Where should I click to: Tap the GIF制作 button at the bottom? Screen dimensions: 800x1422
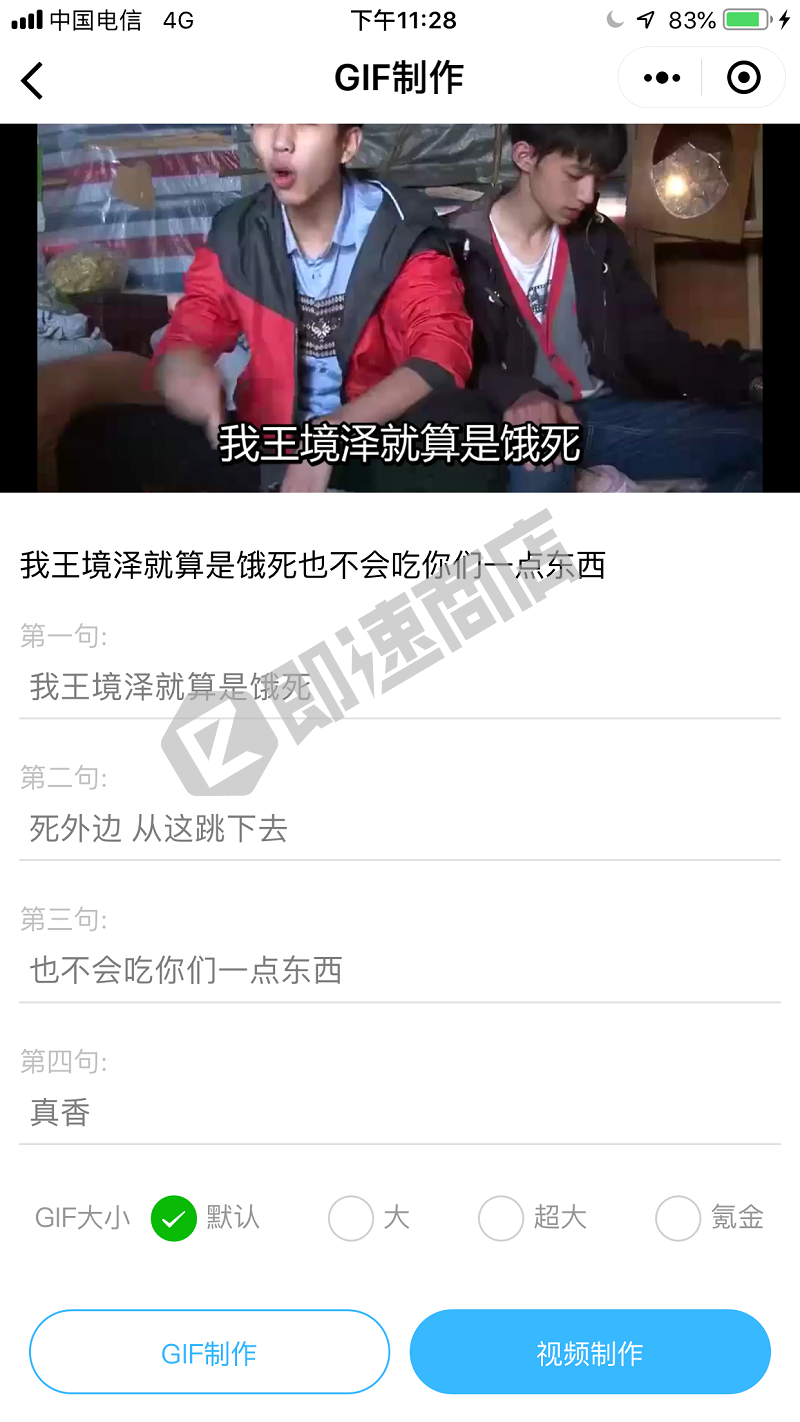[x=209, y=1353]
